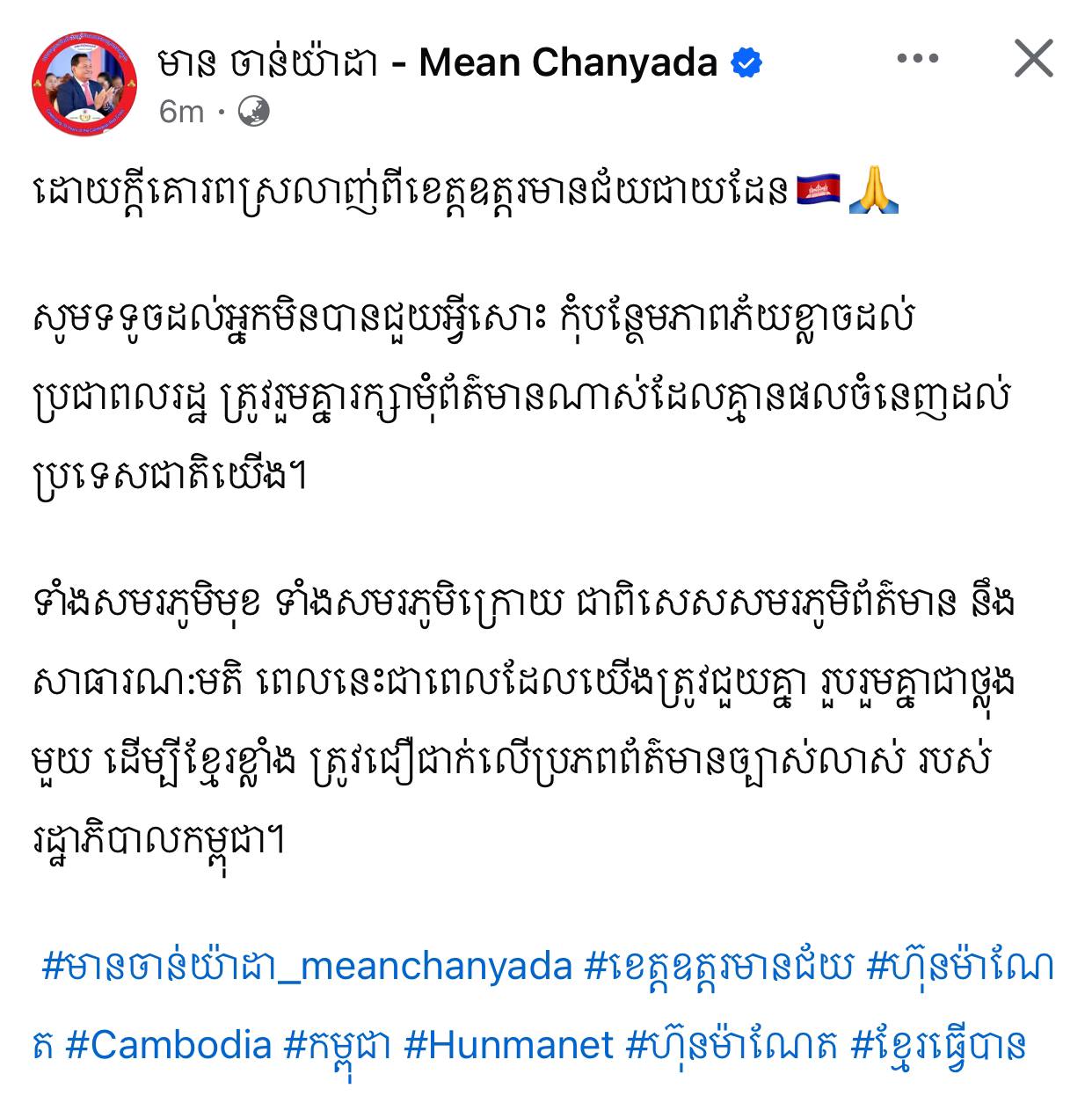
Task: Open the #ខេត្តឧត្តរមានជ័យ hashtag
Action: click(719, 967)
